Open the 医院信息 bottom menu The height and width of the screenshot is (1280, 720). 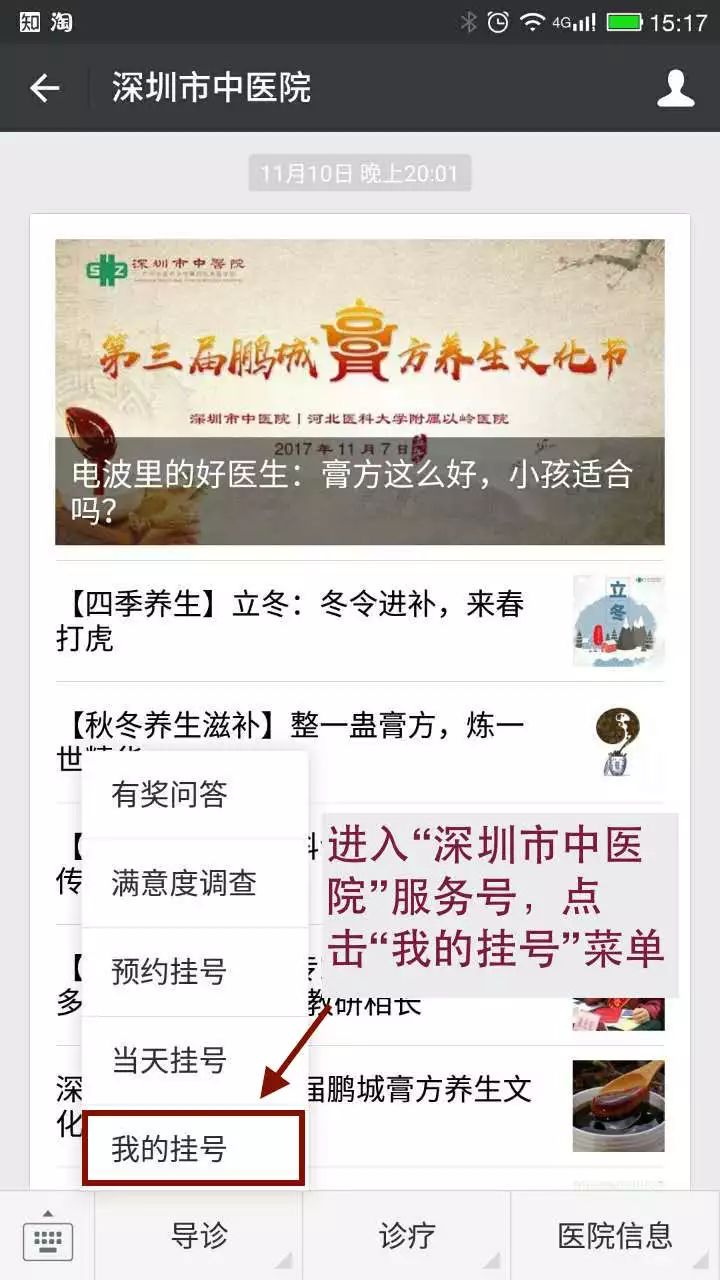pos(615,1236)
